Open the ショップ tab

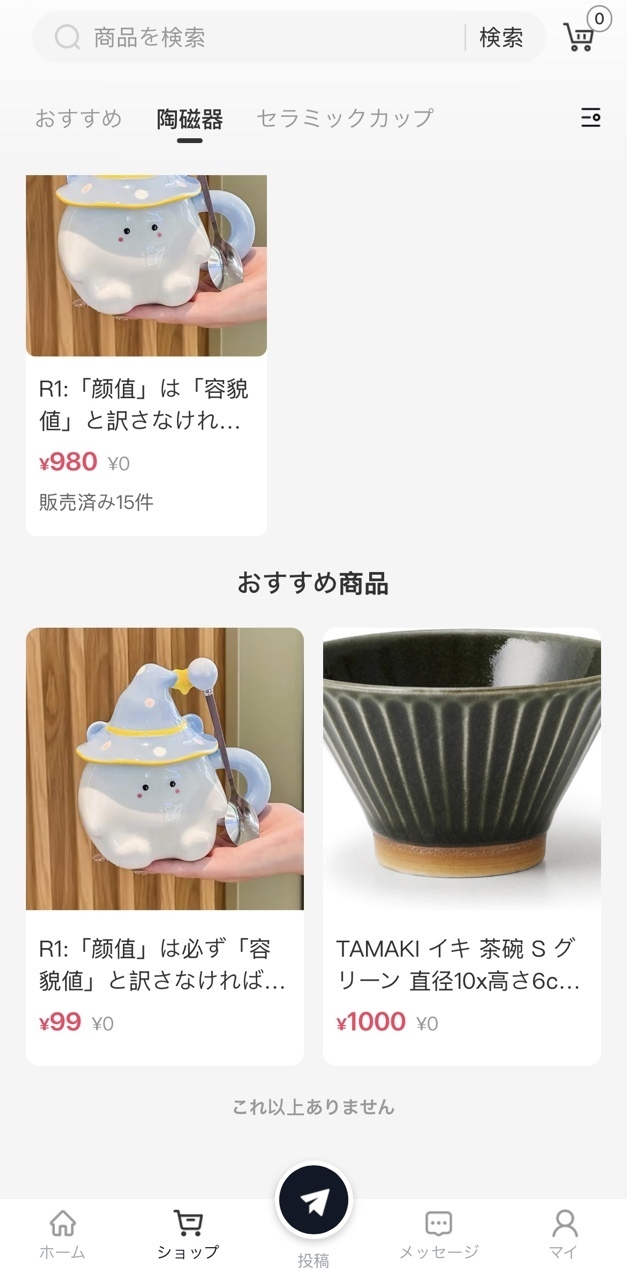(187, 1234)
